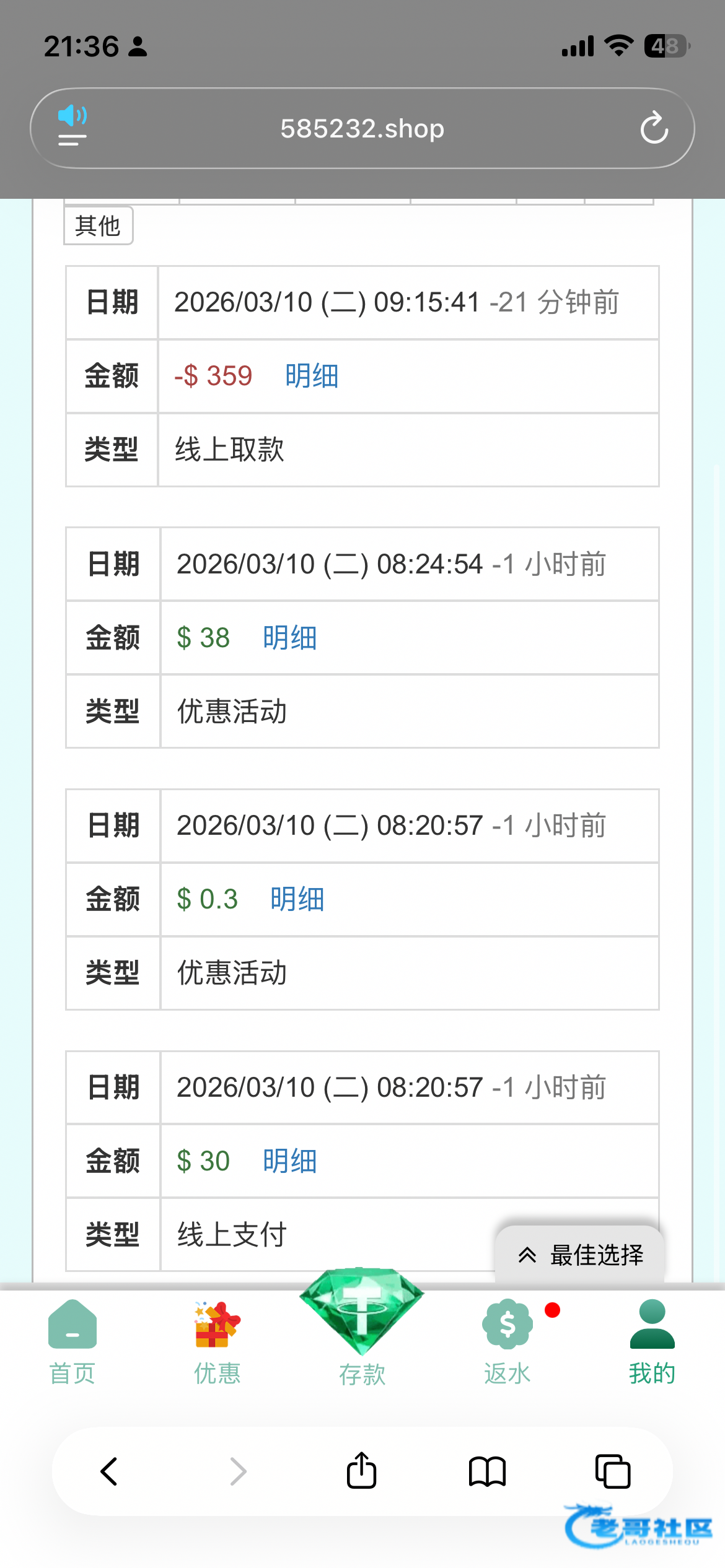Switch to the 优惠 tab
Screen dimensions: 725x1568
click(x=217, y=1343)
